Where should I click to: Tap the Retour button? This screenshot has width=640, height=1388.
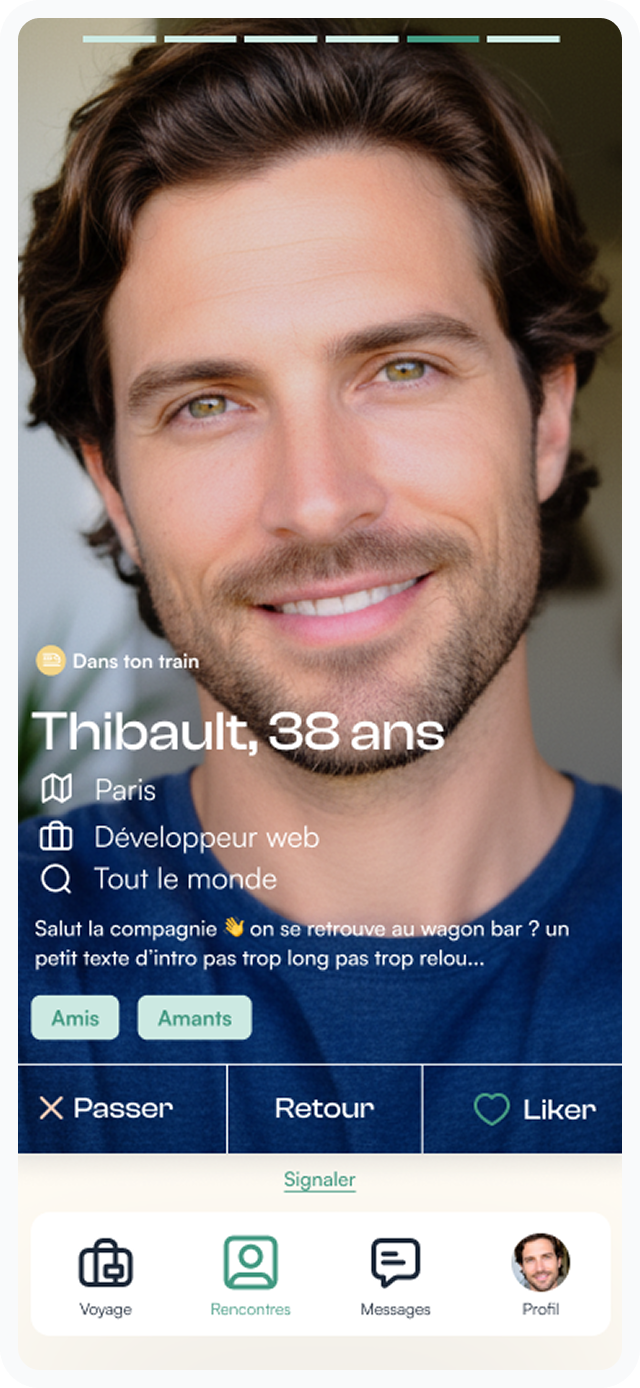[324, 1108]
